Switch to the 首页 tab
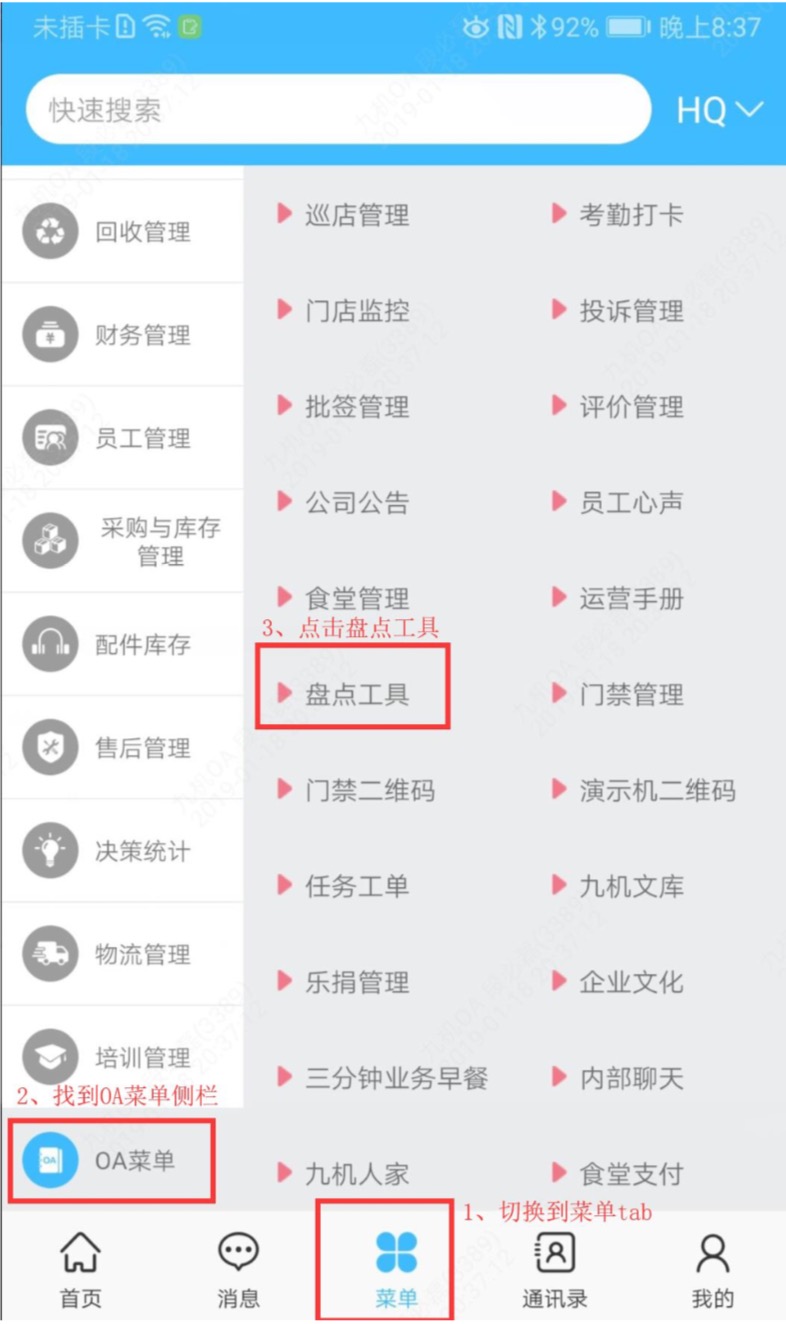The height and width of the screenshot is (1324, 786). click(x=81, y=1269)
